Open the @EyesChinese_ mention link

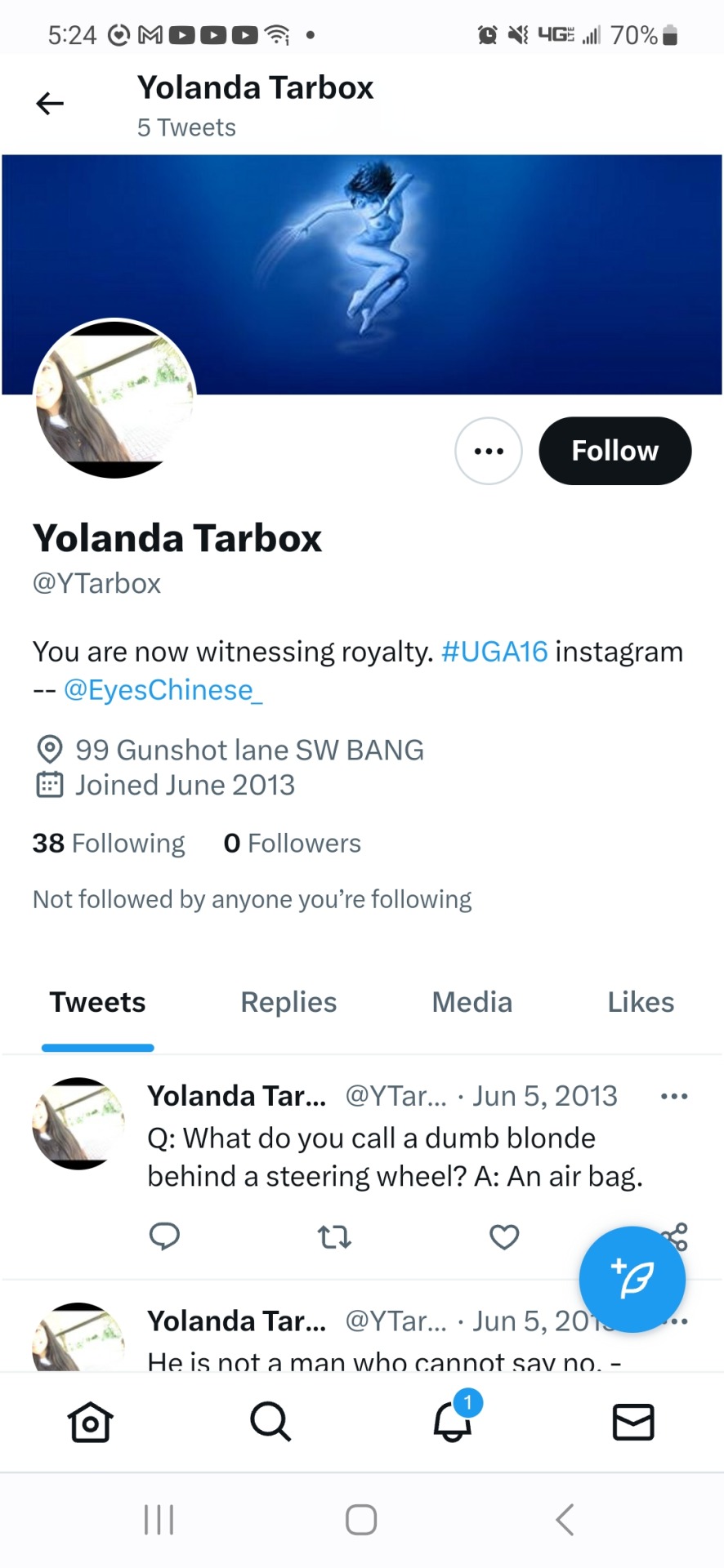coord(163,690)
